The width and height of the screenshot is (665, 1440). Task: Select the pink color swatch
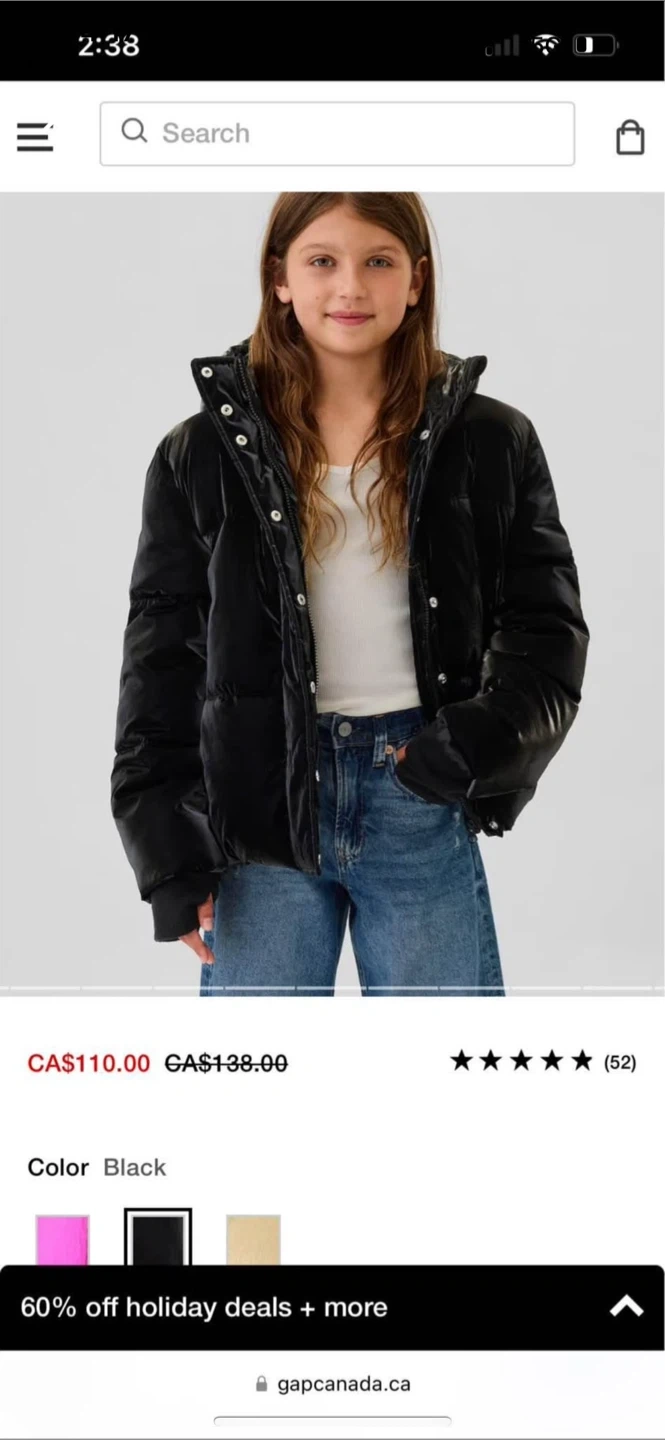pyautogui.click(x=62, y=1240)
